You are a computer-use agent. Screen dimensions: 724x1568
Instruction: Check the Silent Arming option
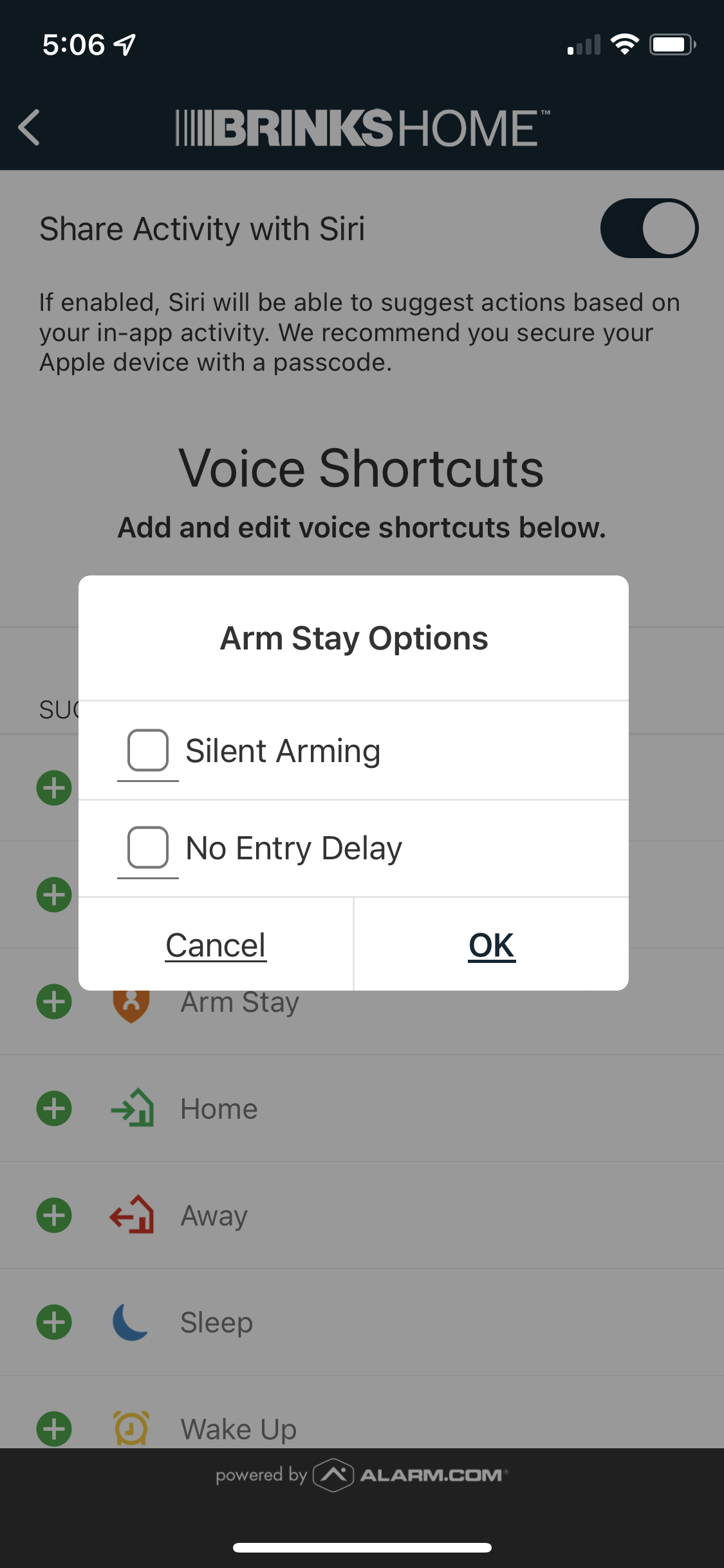coord(148,750)
